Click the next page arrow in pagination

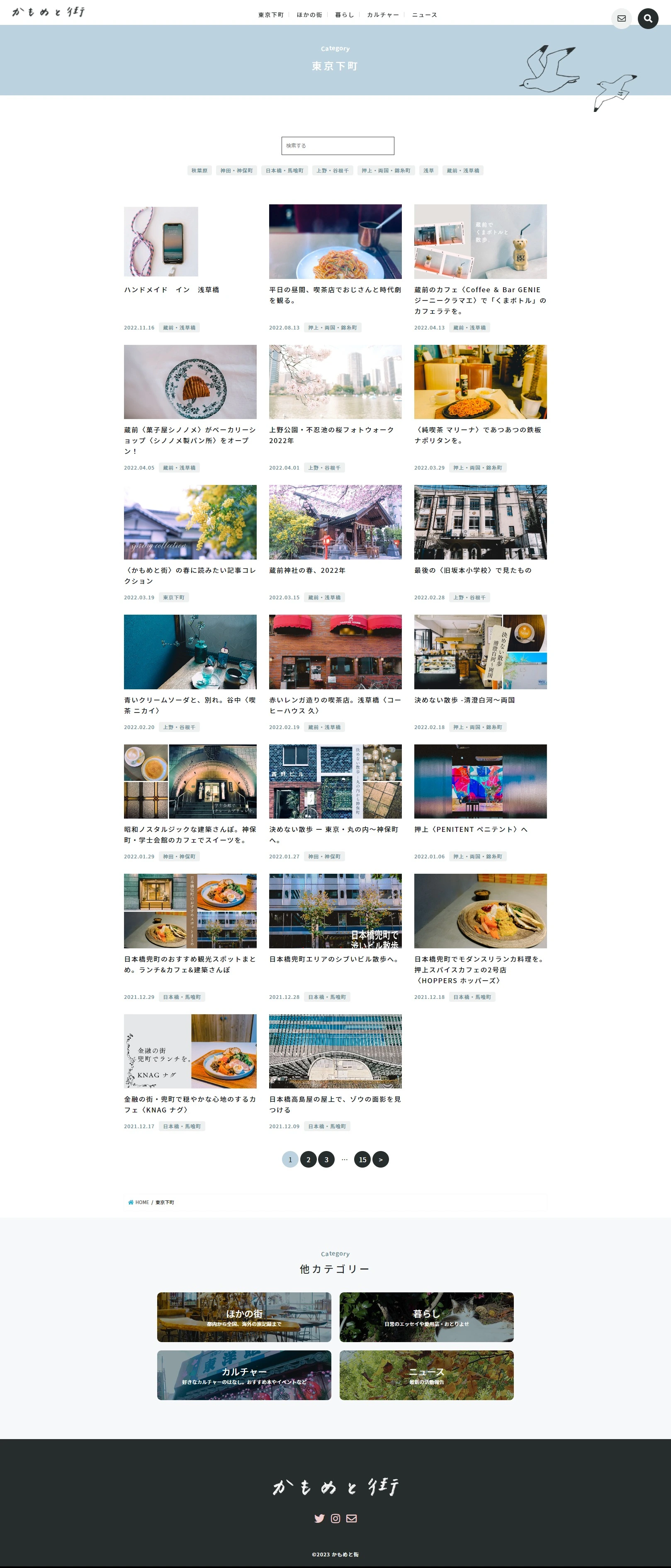[x=381, y=1160]
